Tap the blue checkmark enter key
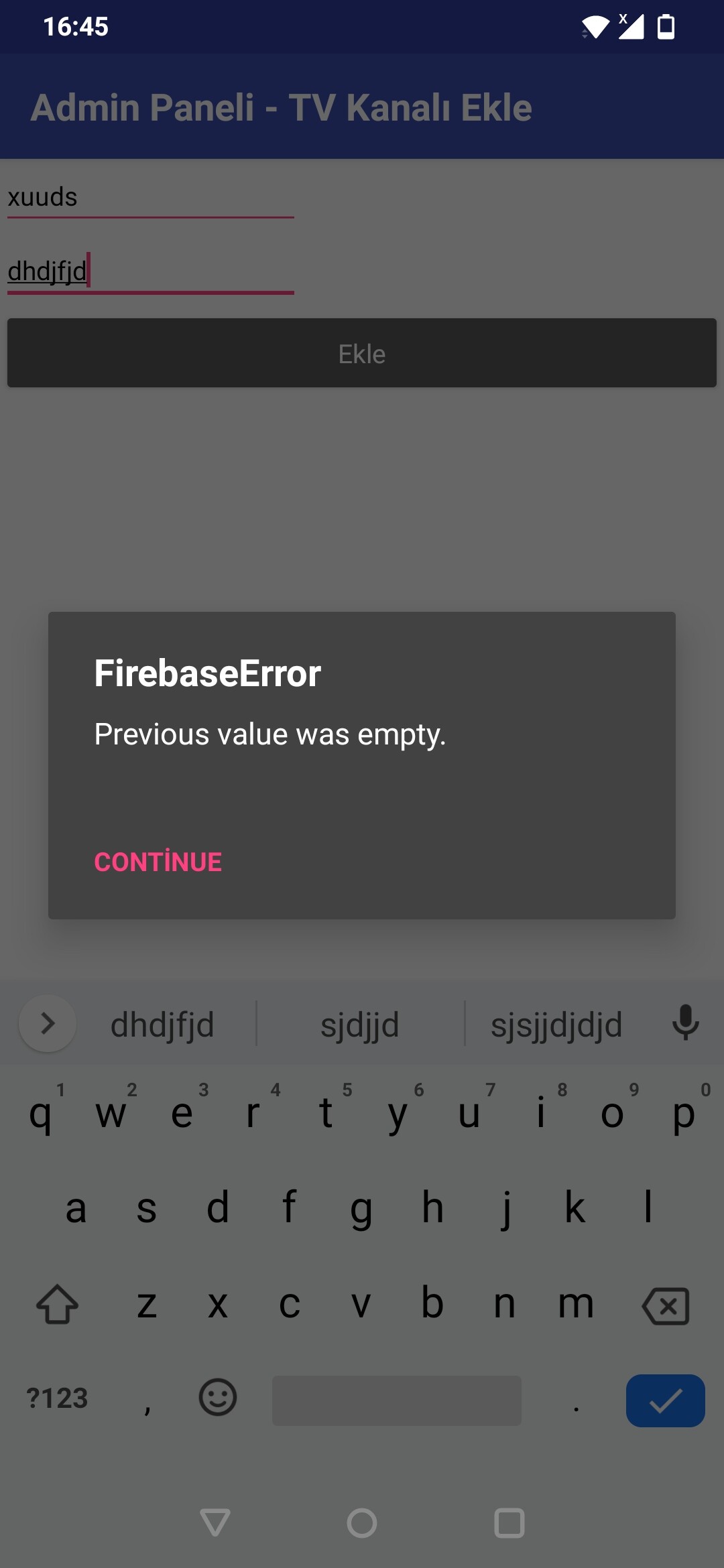Image resolution: width=724 pixels, height=1568 pixels. [x=665, y=1400]
